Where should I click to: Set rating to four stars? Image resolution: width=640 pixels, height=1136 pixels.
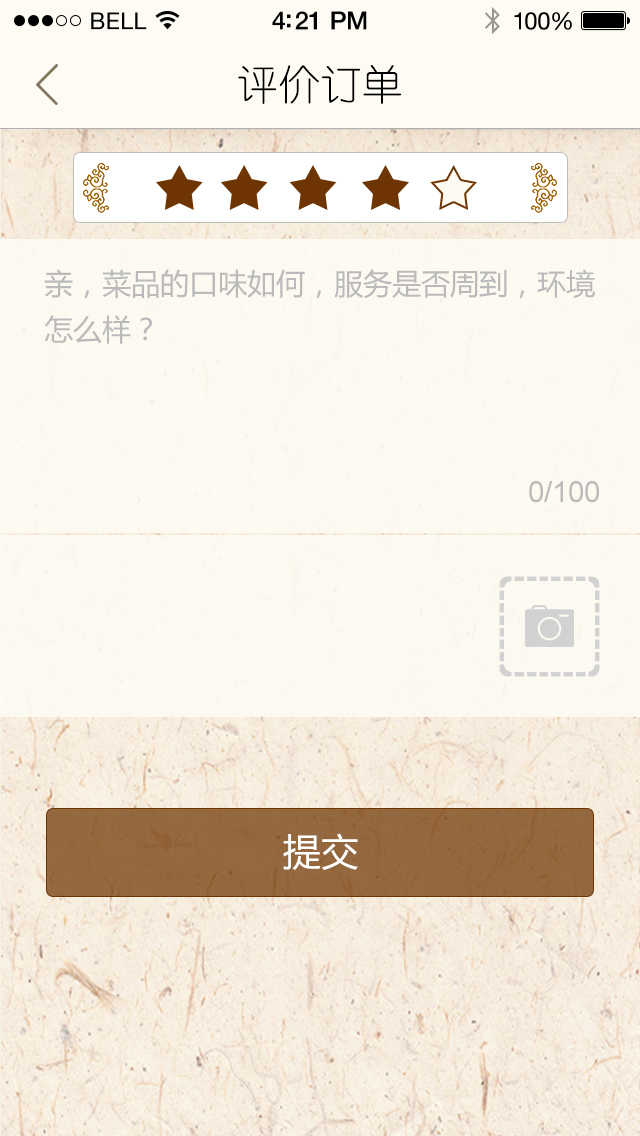385,188
